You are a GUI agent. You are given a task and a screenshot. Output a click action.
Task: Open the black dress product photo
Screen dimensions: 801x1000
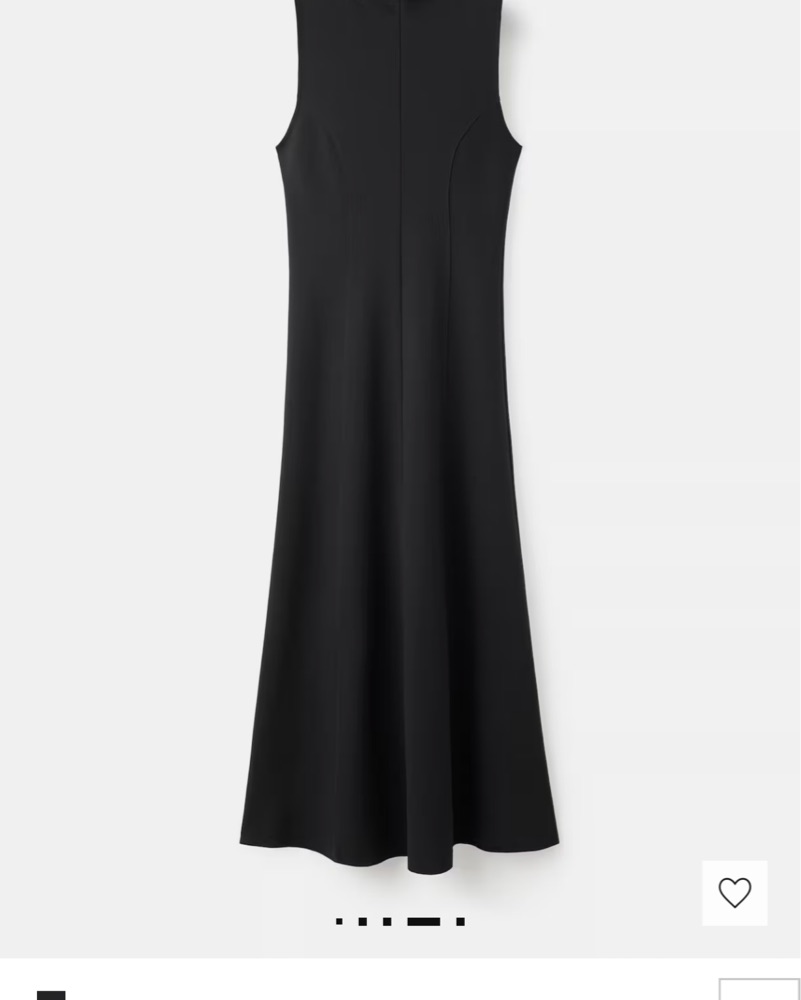pyautogui.click(x=400, y=450)
